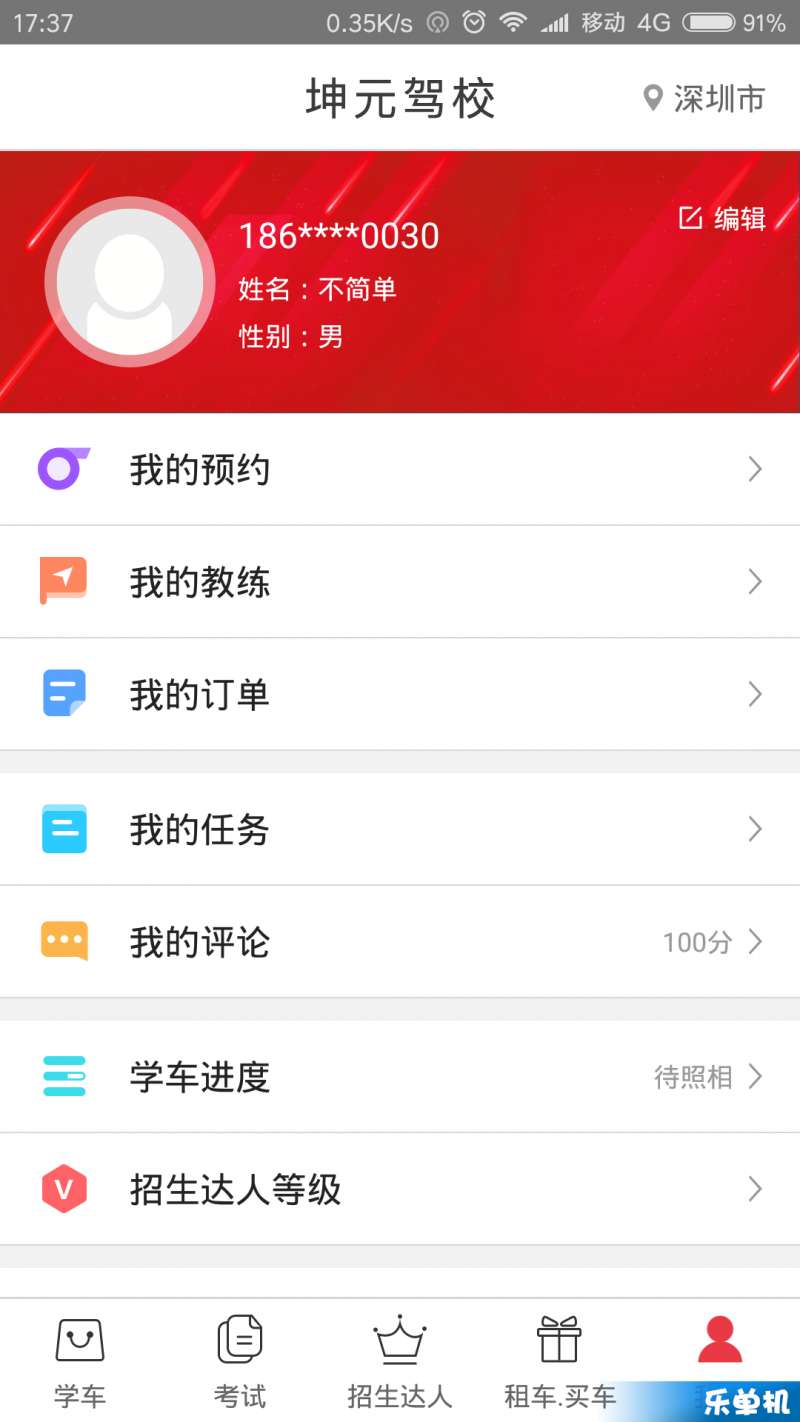Image resolution: width=800 pixels, height=1422 pixels.
Task: Tap the red profile tab icon
Action: [720, 1340]
